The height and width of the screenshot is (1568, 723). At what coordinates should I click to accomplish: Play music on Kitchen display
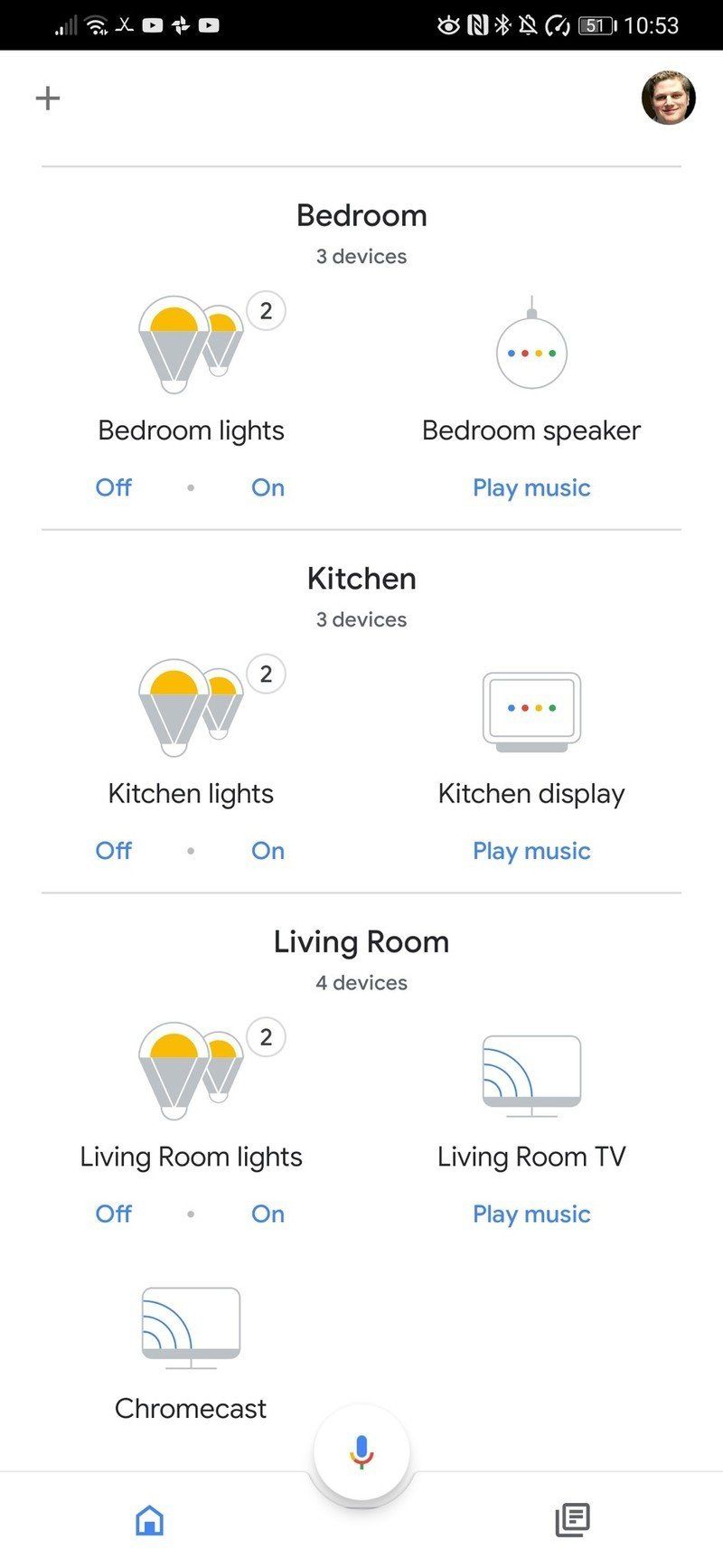[x=531, y=851]
